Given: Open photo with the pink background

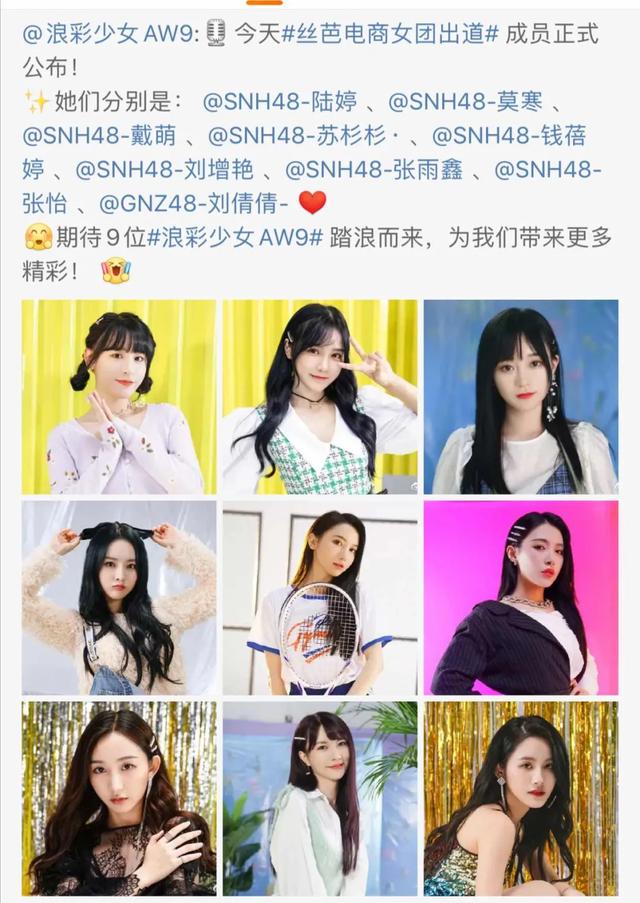Looking at the screenshot, I should point(521,598).
